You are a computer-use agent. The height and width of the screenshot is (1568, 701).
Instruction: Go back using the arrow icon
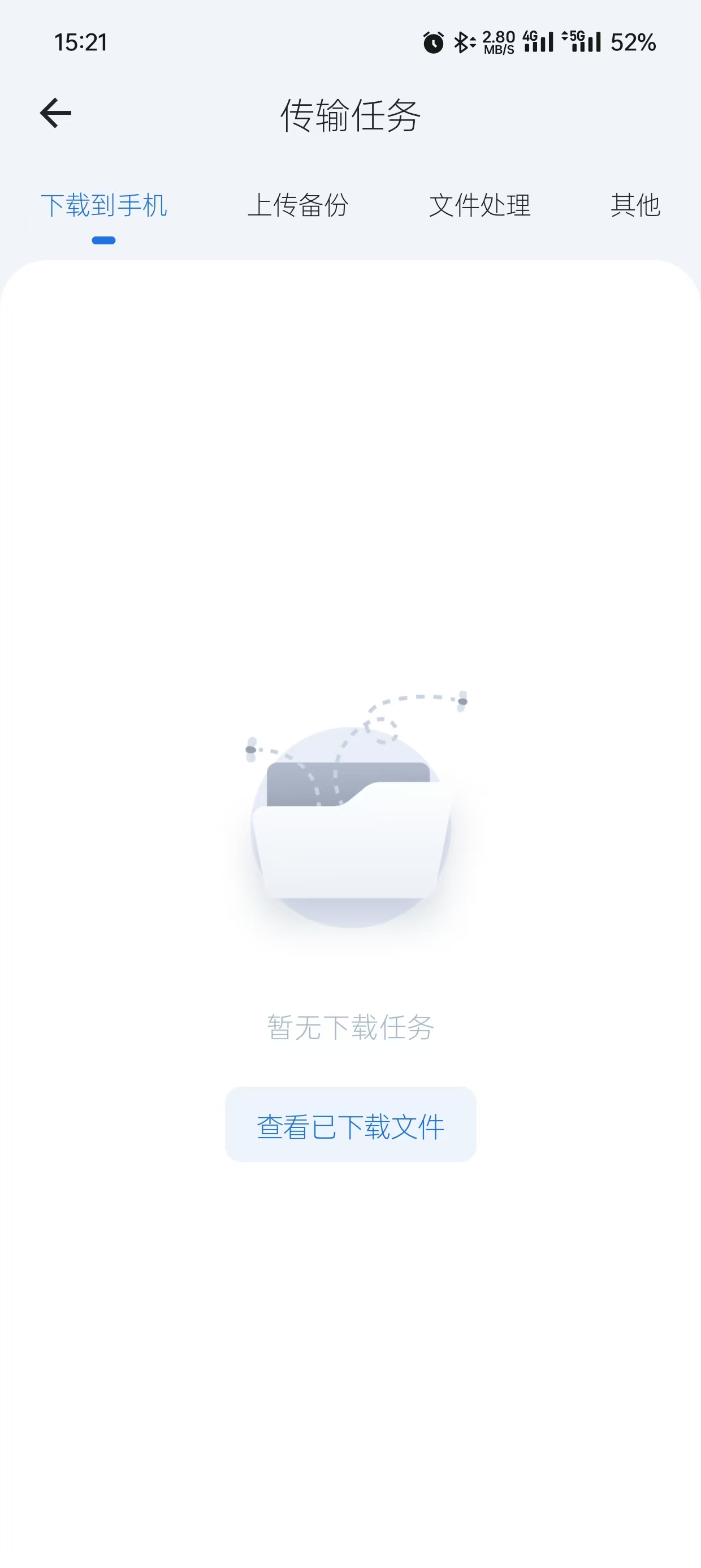[x=55, y=113]
